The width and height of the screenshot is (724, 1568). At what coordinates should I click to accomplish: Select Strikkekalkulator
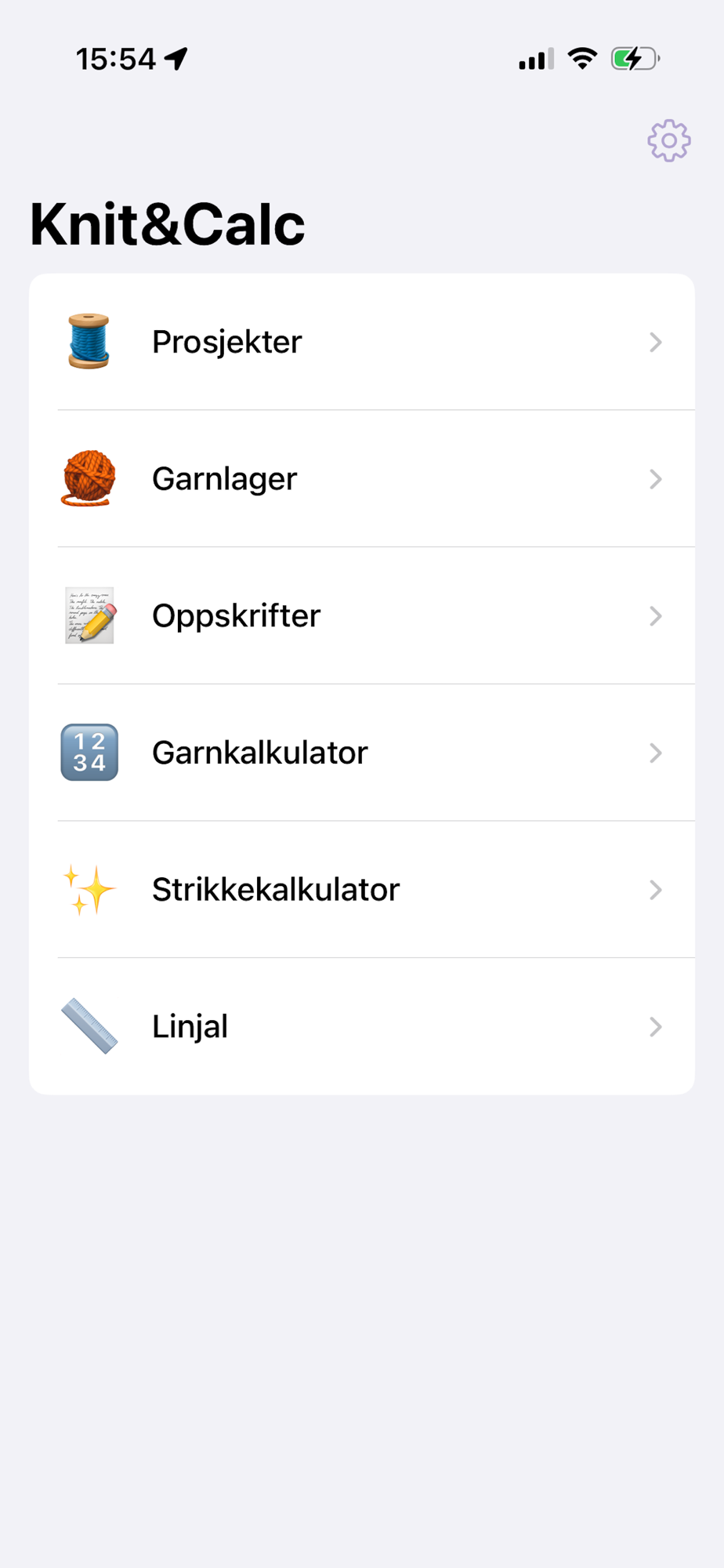[x=362, y=890]
